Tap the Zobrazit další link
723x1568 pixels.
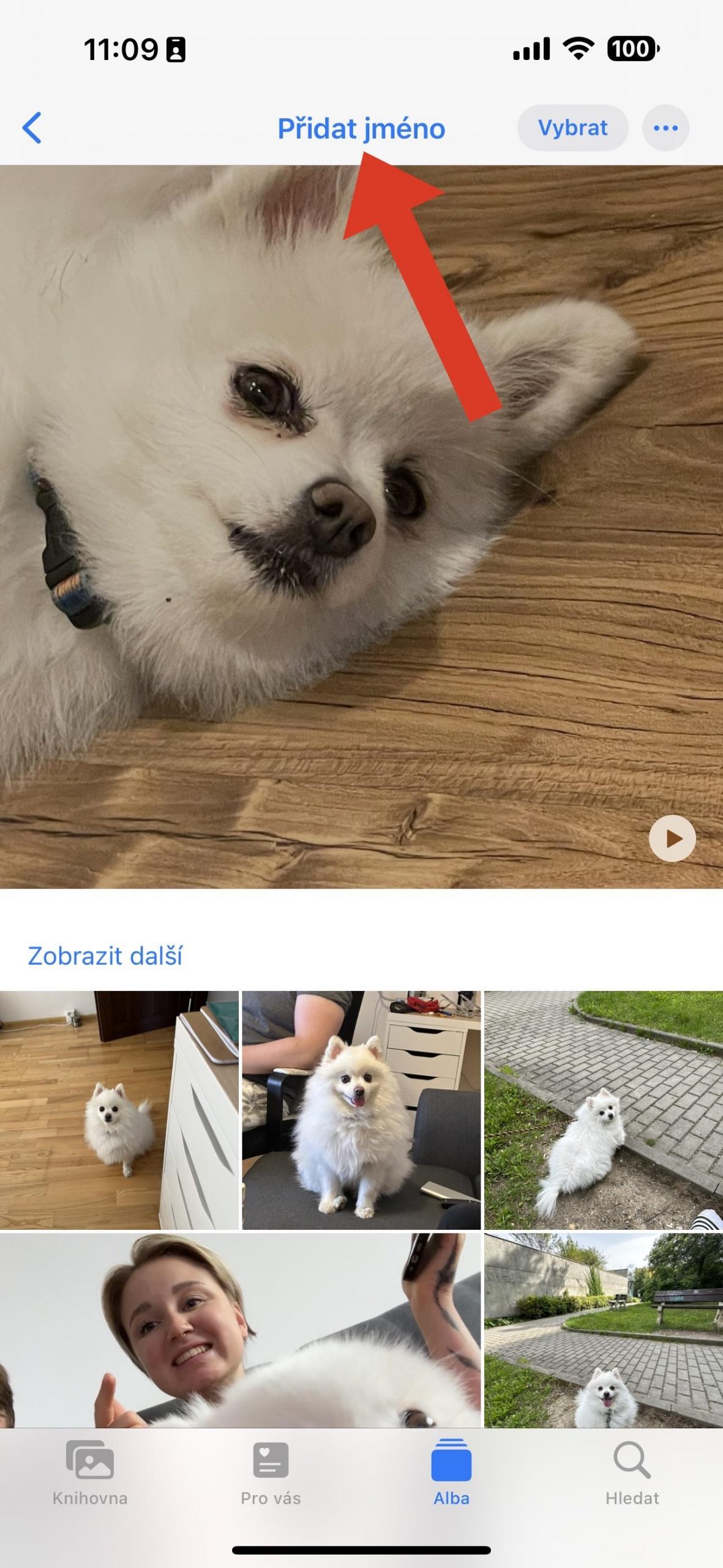tap(105, 956)
